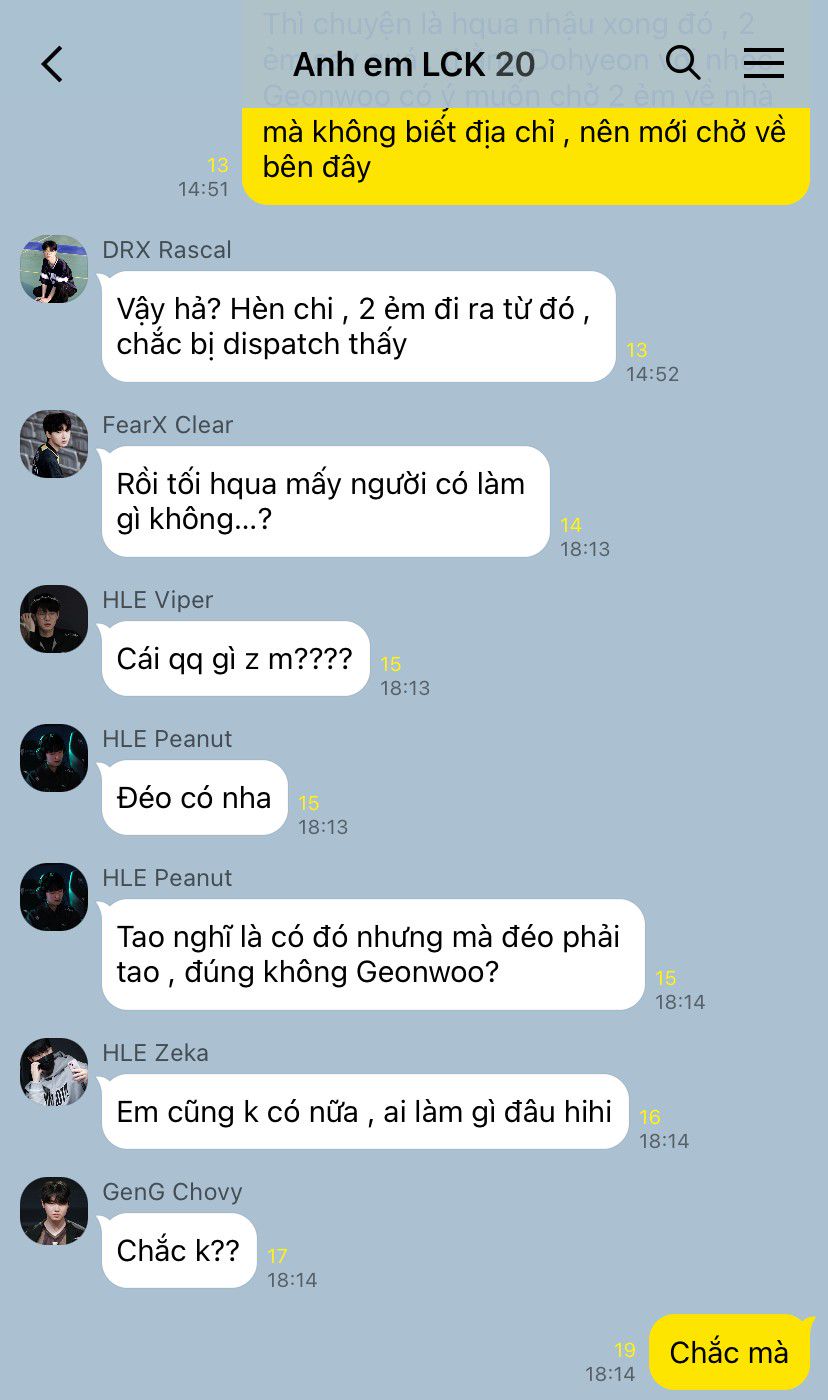828x1400 pixels.
Task: Open HLE Zeka's profile photo
Action: click(x=54, y=1072)
